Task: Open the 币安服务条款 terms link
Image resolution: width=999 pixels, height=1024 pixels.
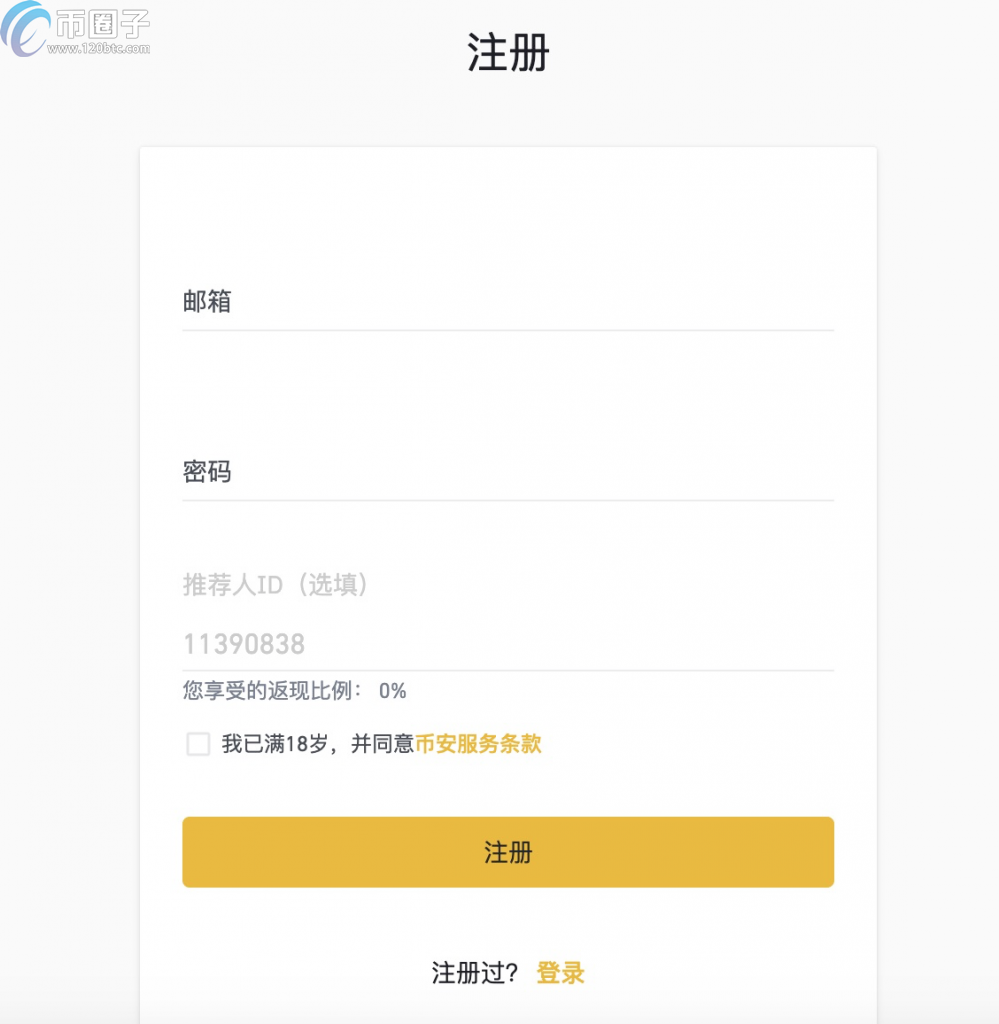Action: pyautogui.click(x=478, y=744)
